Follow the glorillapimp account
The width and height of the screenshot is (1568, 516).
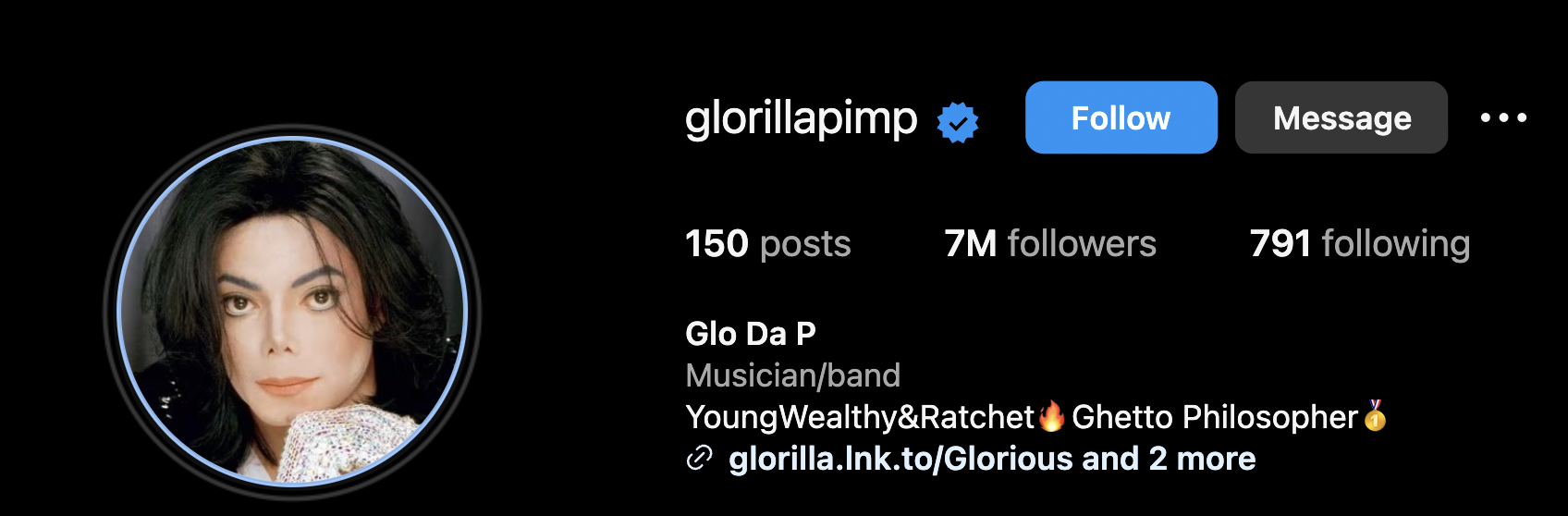tap(1121, 117)
